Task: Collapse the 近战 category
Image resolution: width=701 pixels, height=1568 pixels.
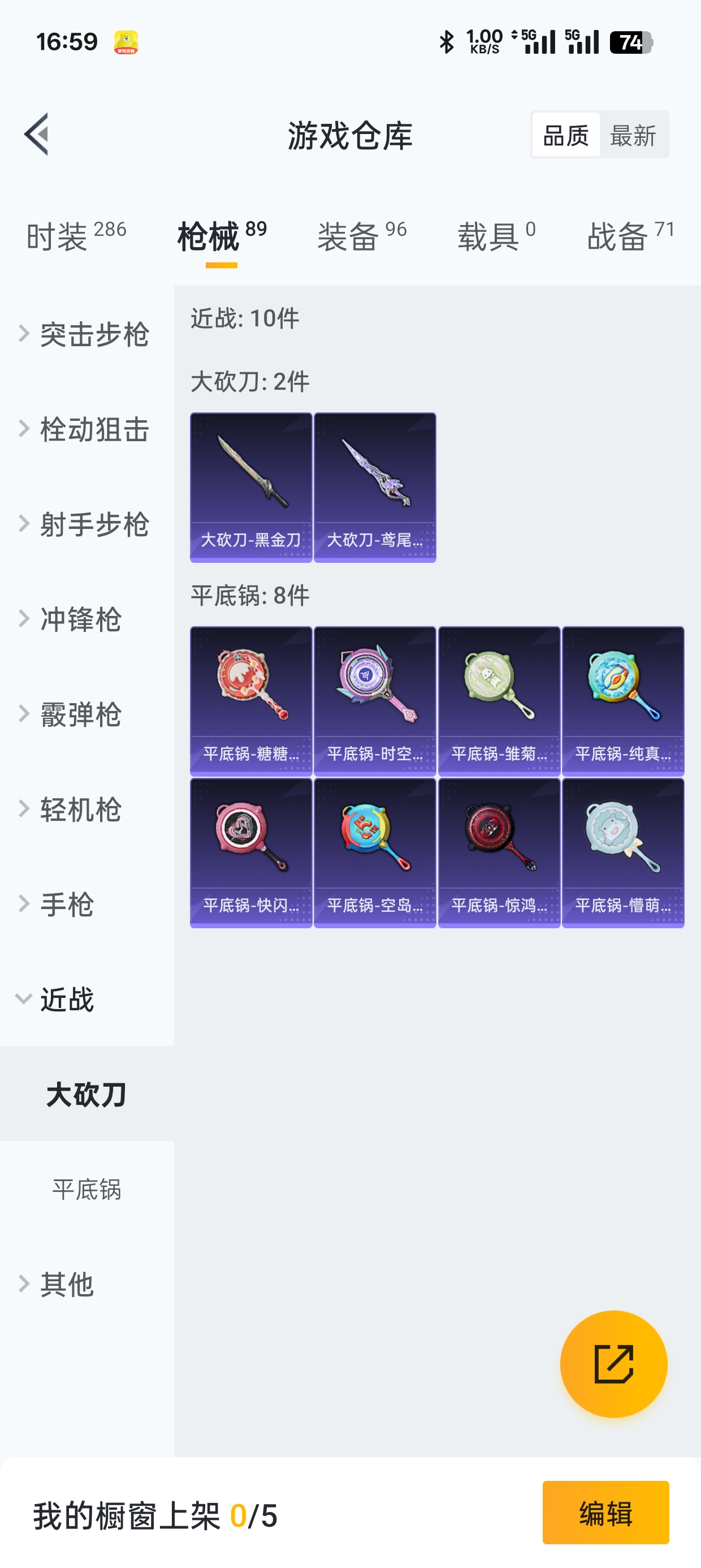Action: click(x=67, y=999)
